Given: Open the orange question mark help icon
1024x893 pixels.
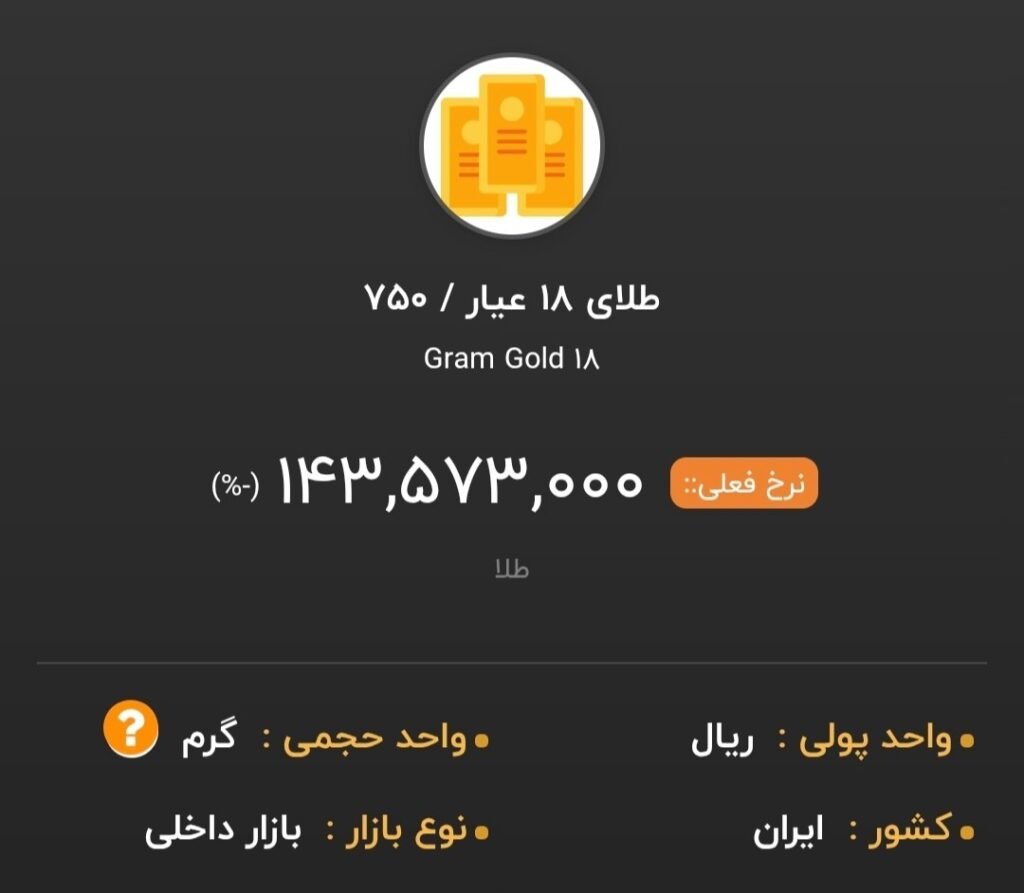Looking at the screenshot, I should pyautogui.click(x=130, y=729).
